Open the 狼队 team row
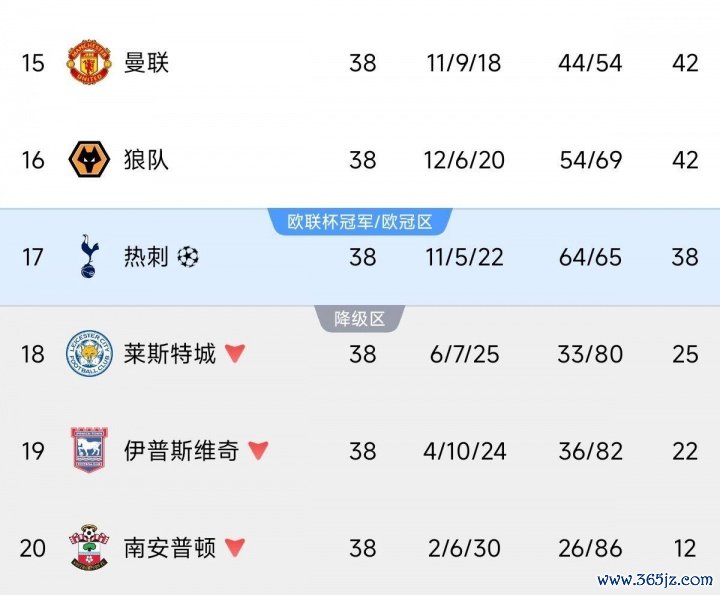The width and height of the screenshot is (720, 595). [146, 160]
